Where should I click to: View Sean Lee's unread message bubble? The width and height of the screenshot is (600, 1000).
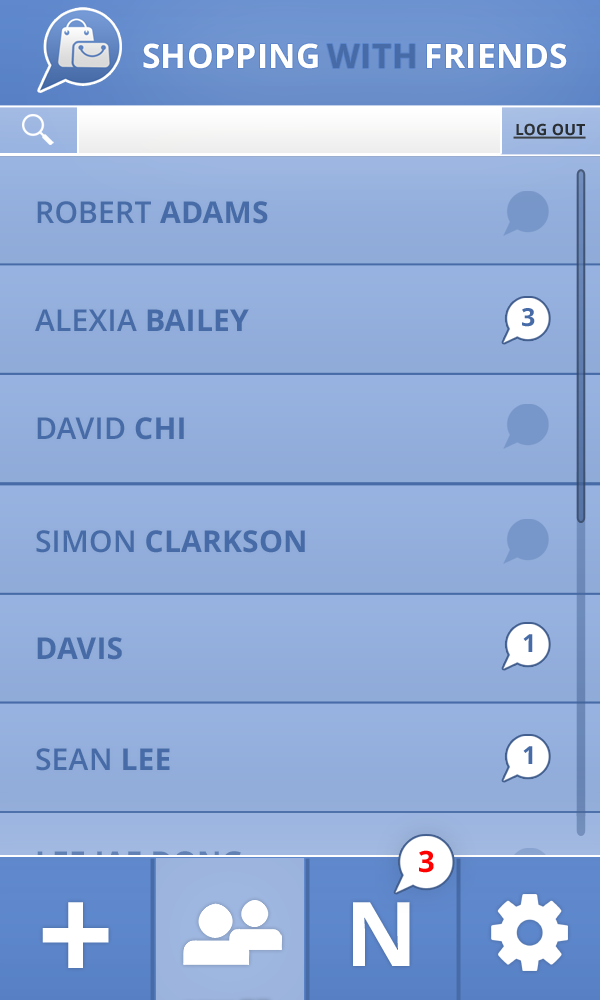(526, 758)
